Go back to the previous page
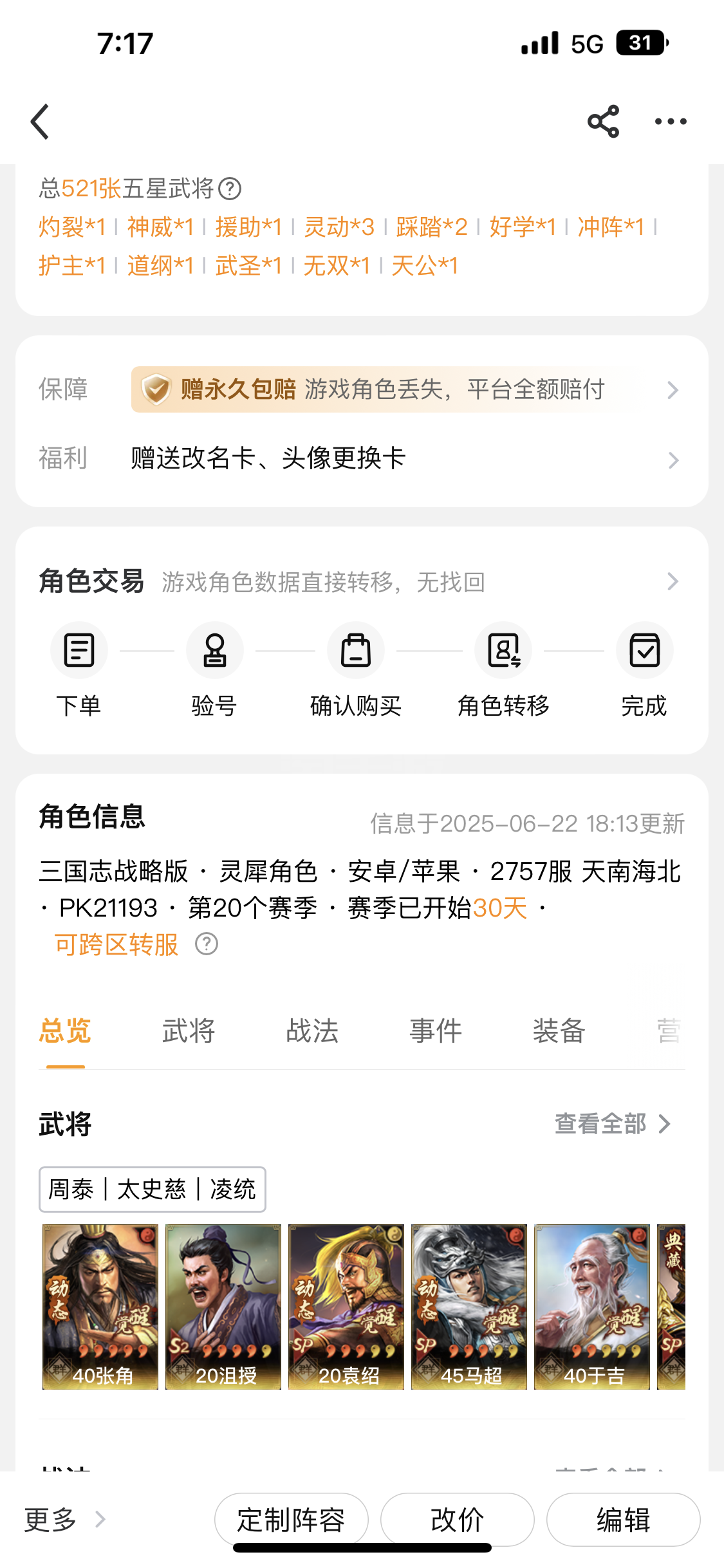The image size is (724, 1568). point(41,122)
